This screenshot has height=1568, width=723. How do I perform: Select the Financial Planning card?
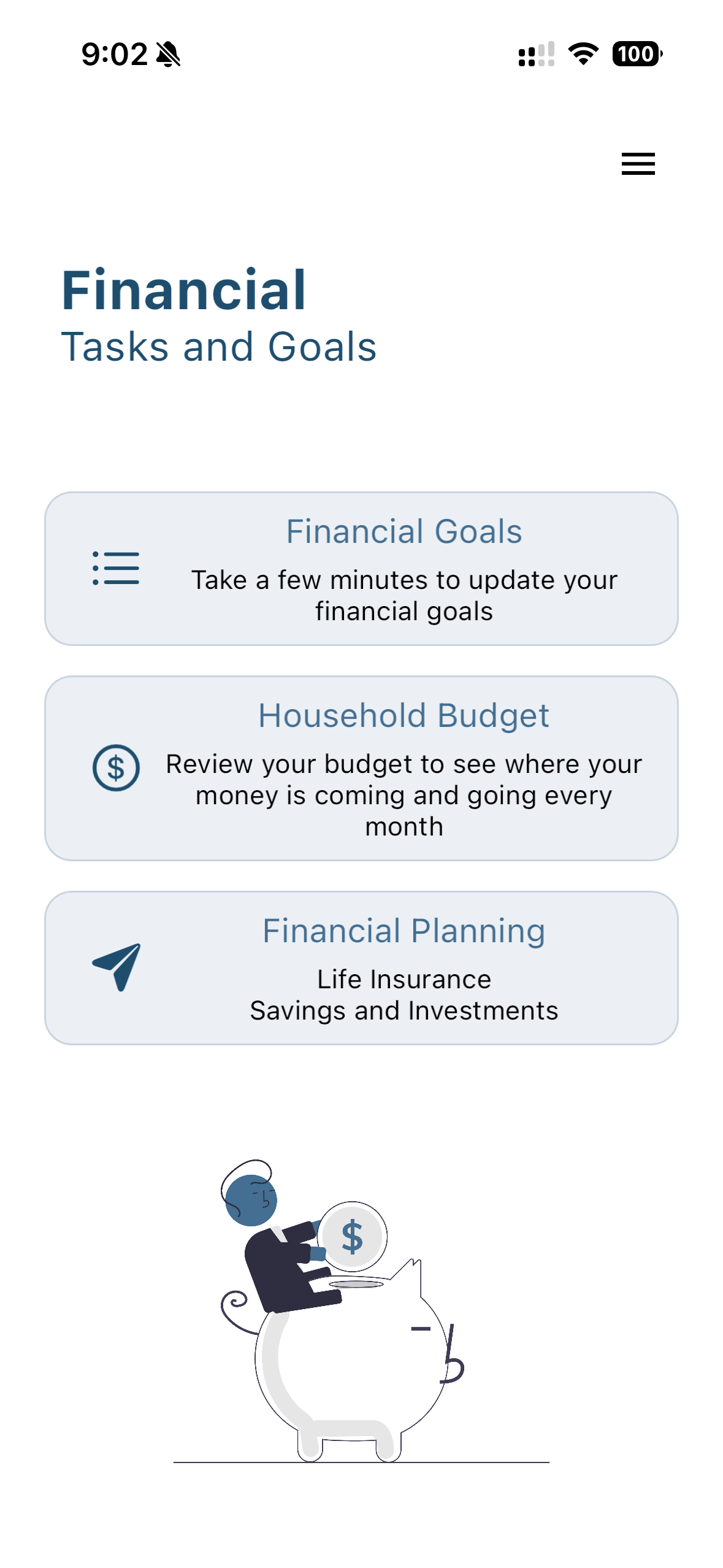coord(361,967)
